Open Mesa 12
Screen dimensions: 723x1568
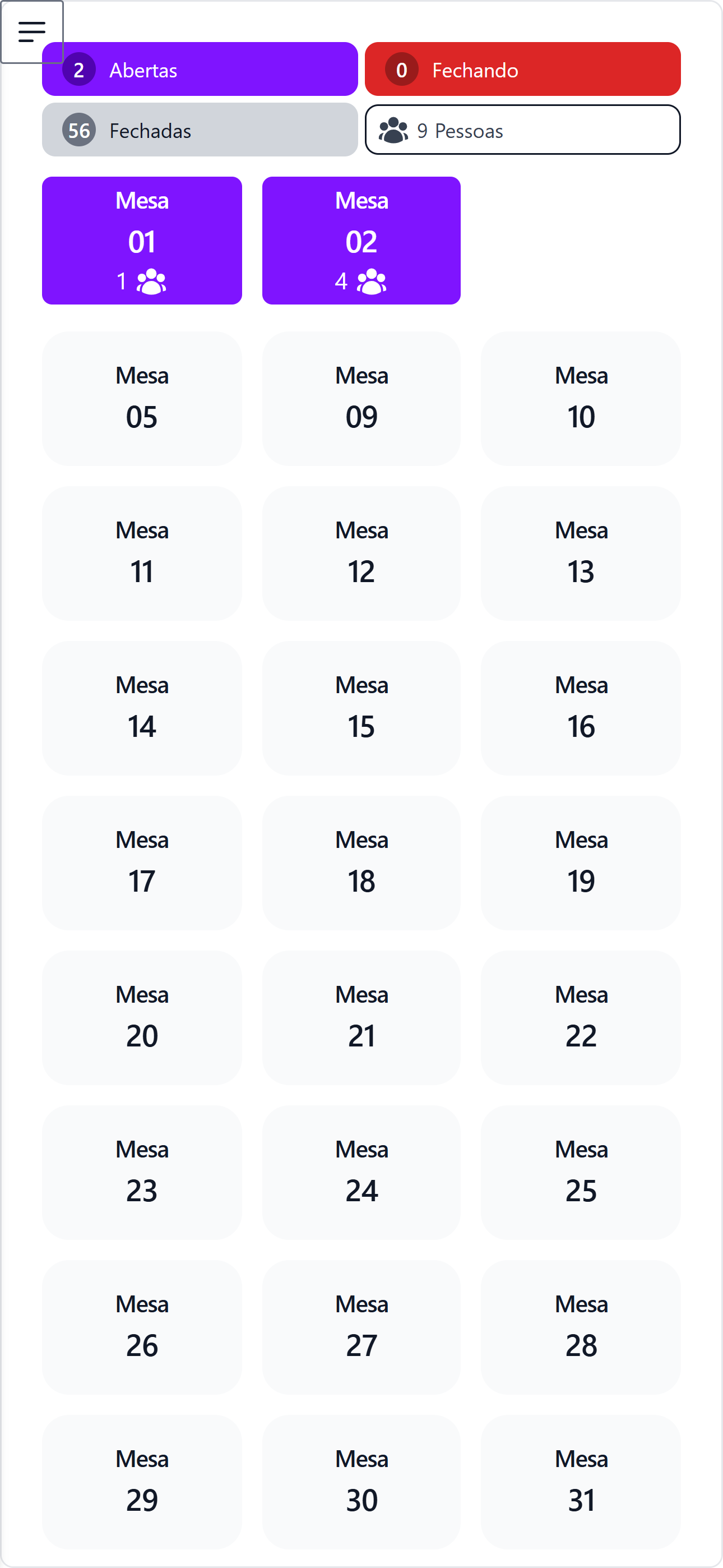361,553
